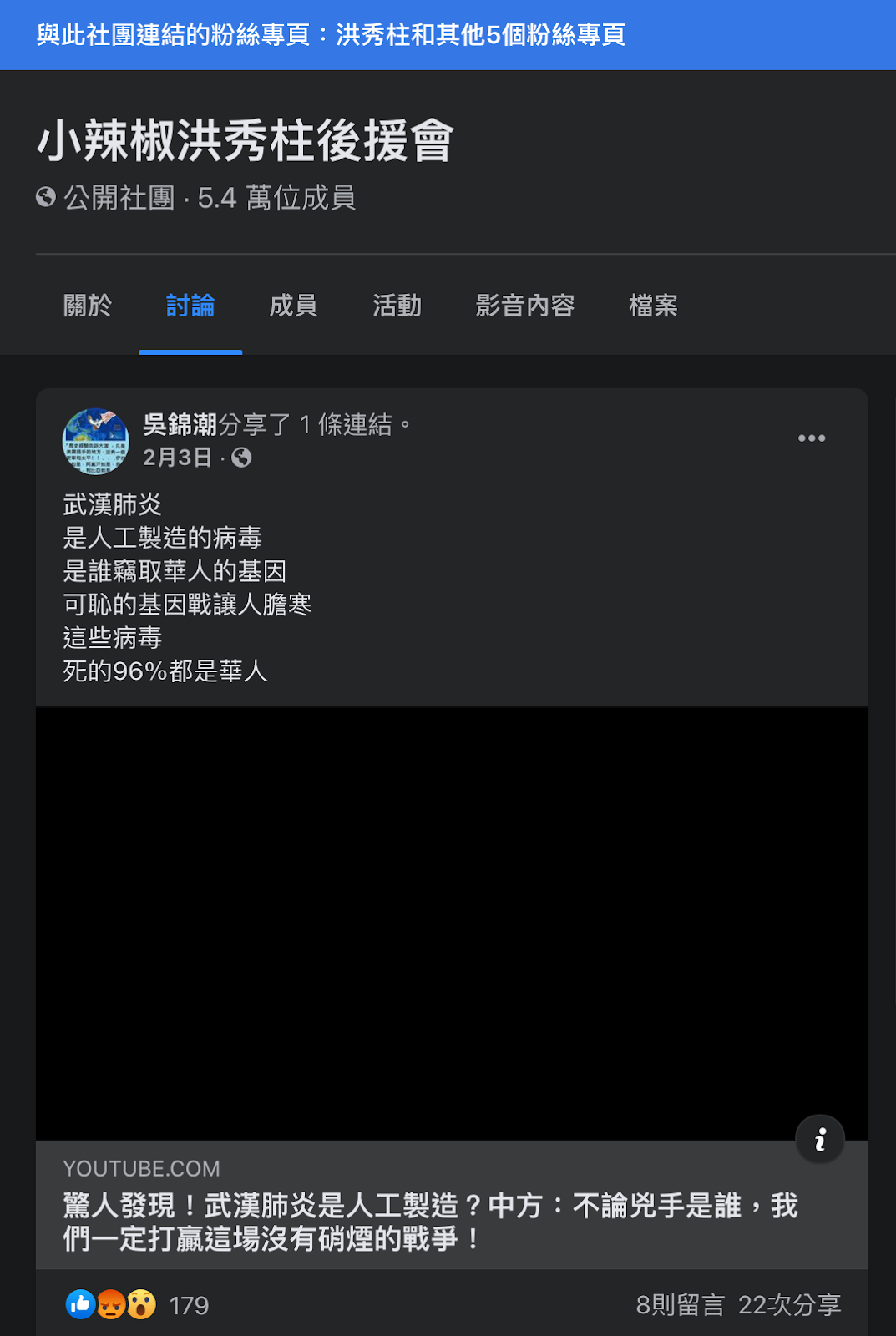The image size is (896, 1336).
Task: Switch to the 成員 tab
Action: click(293, 306)
